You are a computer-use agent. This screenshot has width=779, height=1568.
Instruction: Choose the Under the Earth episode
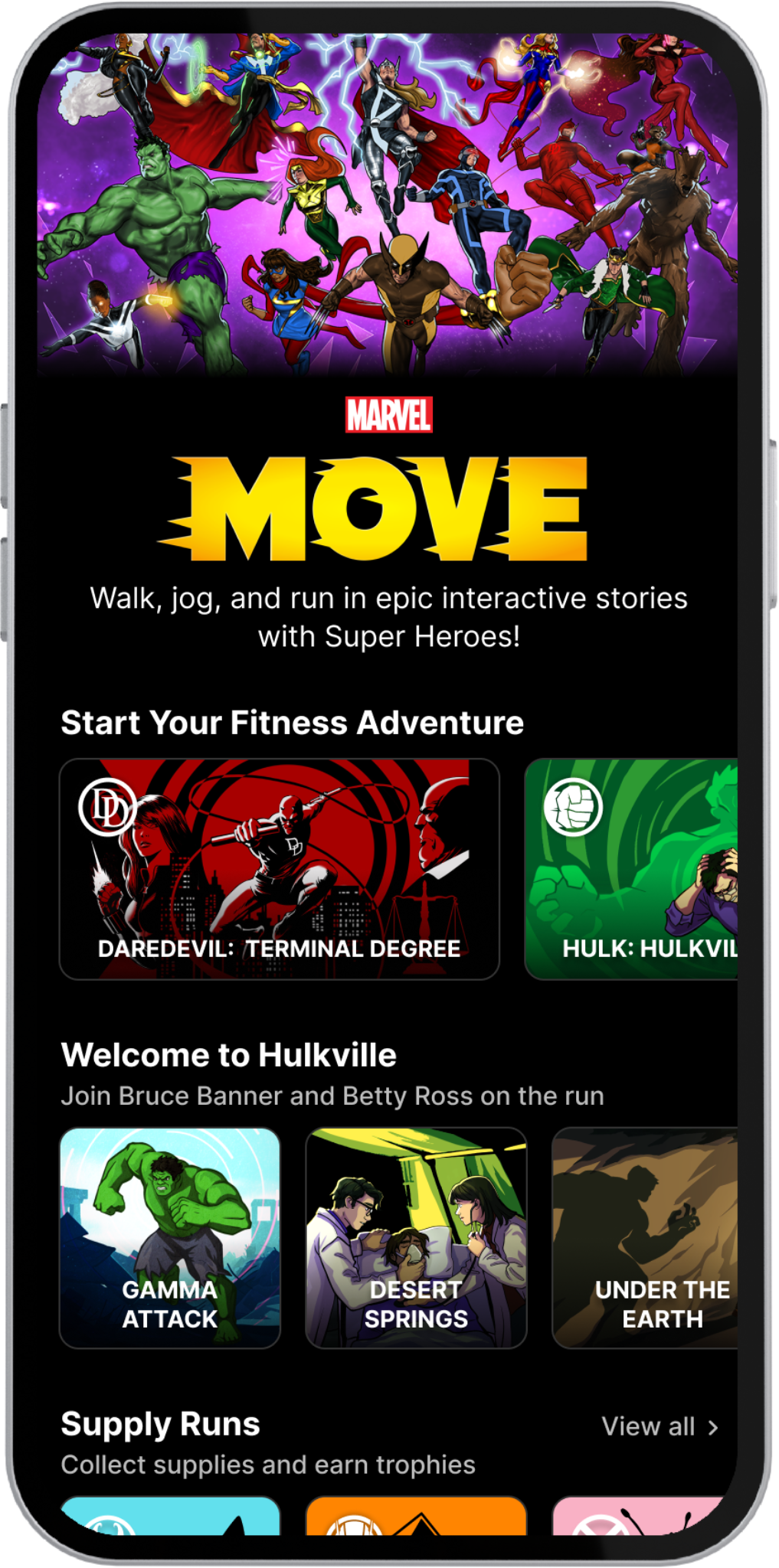click(x=645, y=1237)
